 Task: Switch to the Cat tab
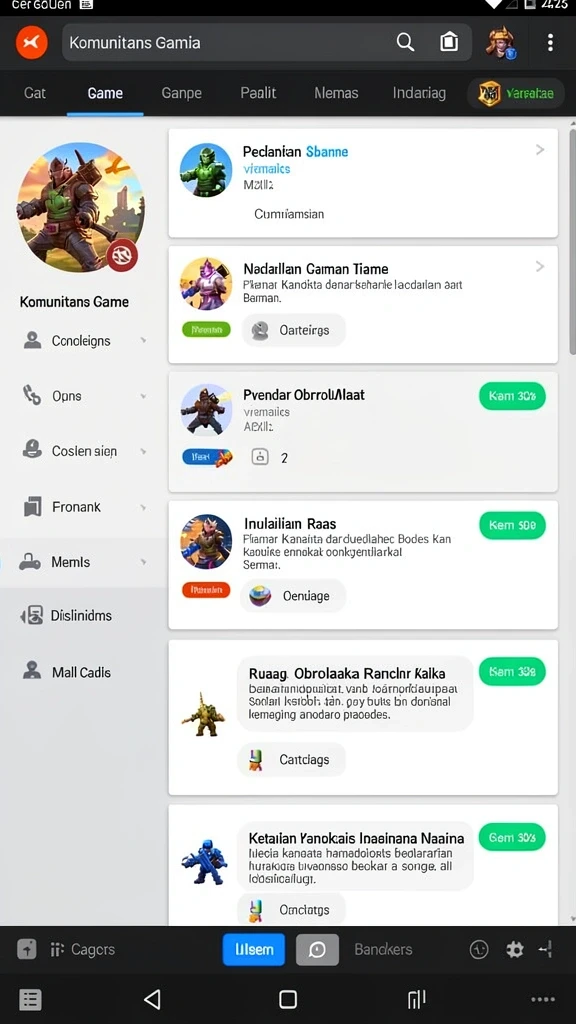point(35,93)
